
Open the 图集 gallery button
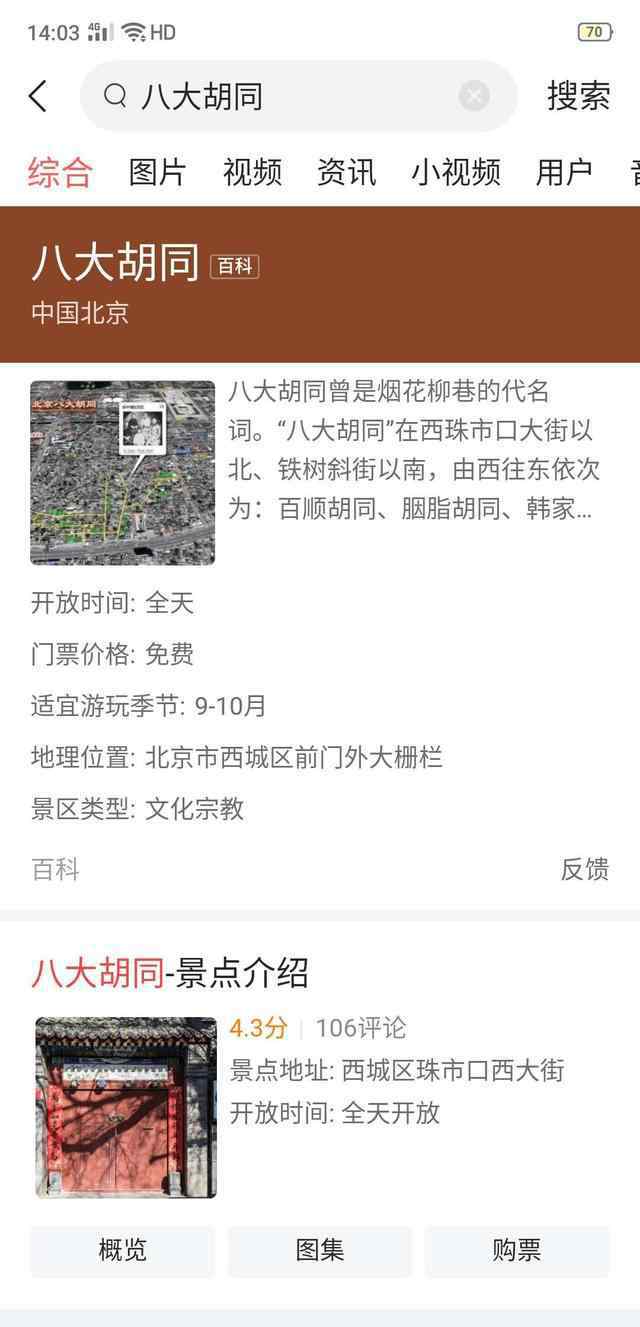click(320, 1249)
